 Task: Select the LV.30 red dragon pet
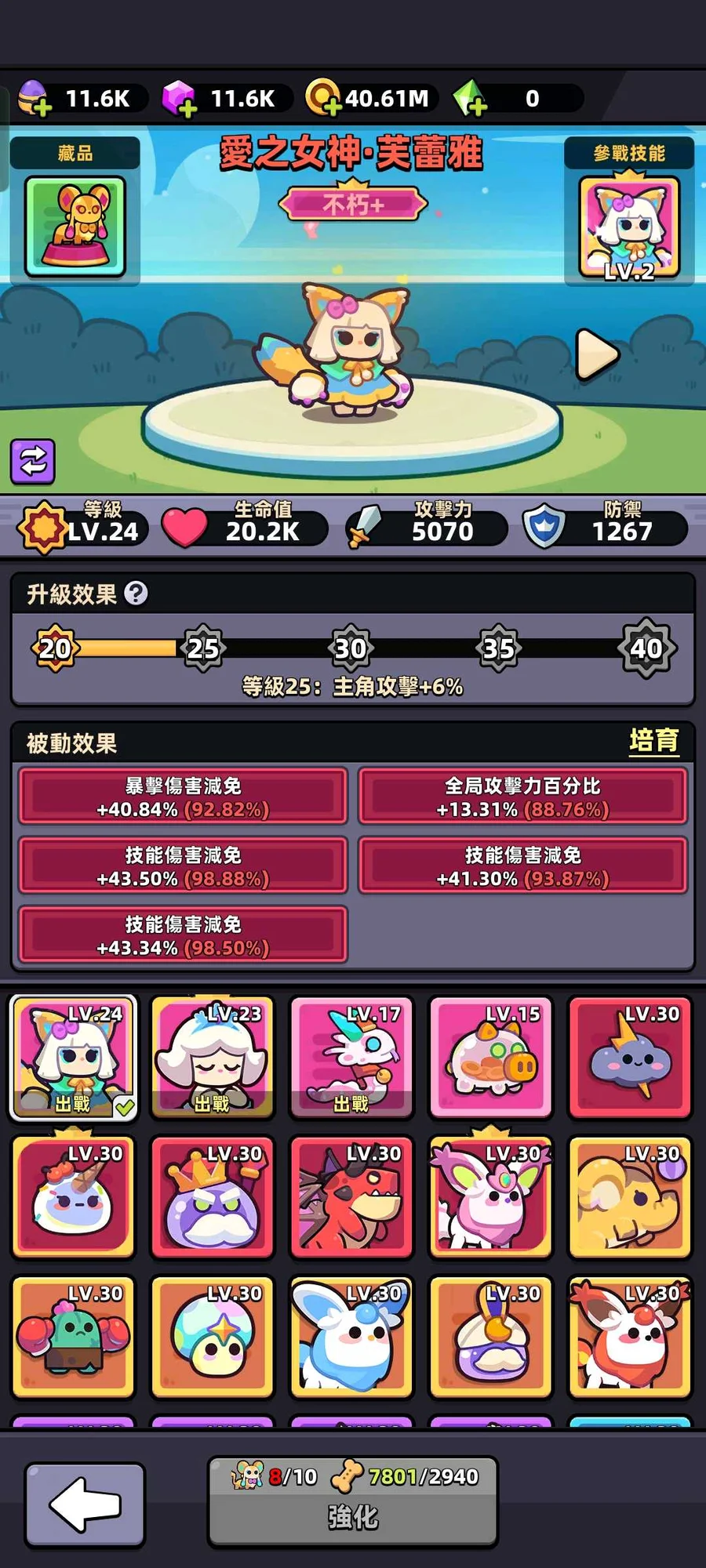(x=351, y=1197)
